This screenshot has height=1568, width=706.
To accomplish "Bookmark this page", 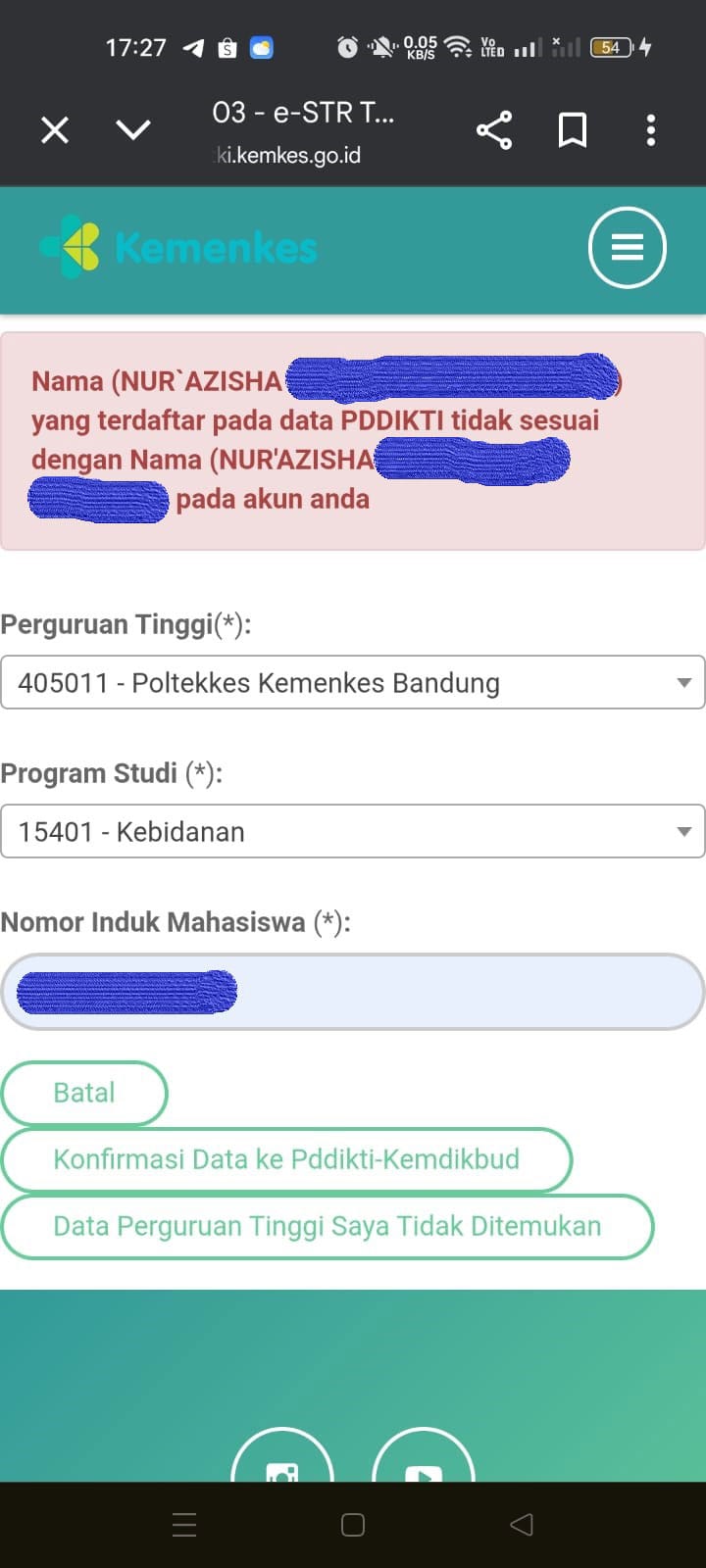I will pos(573,130).
